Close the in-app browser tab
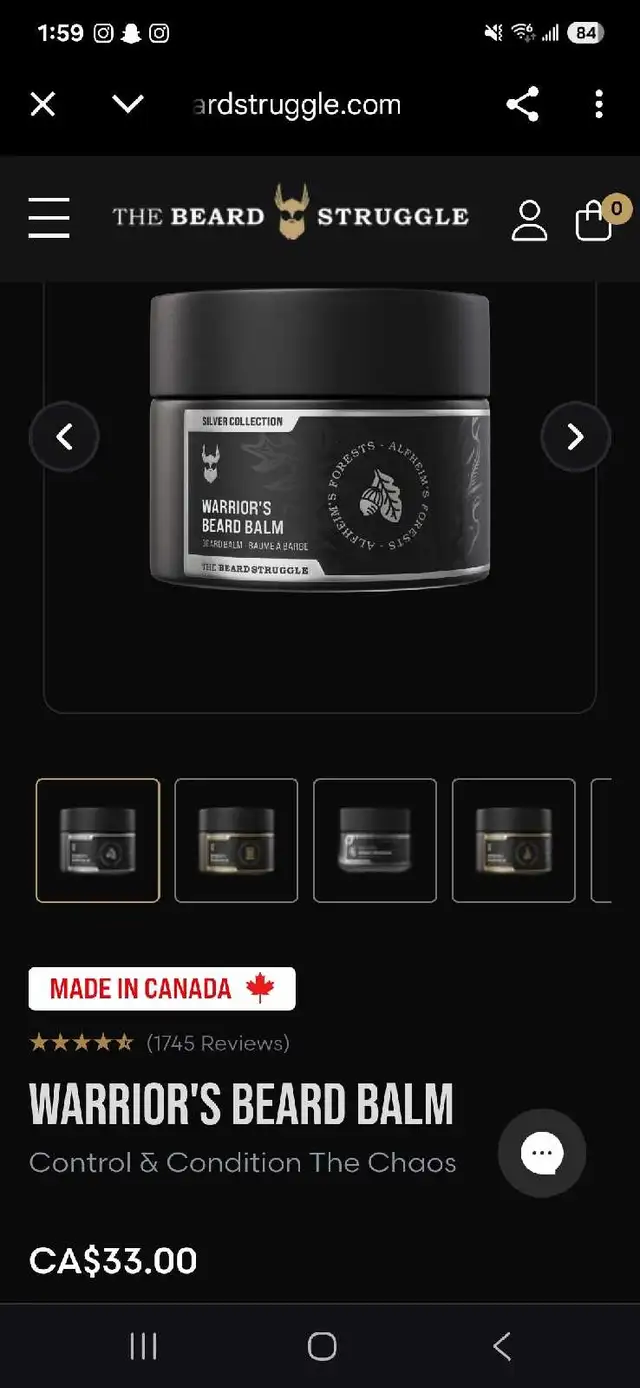 (x=43, y=104)
